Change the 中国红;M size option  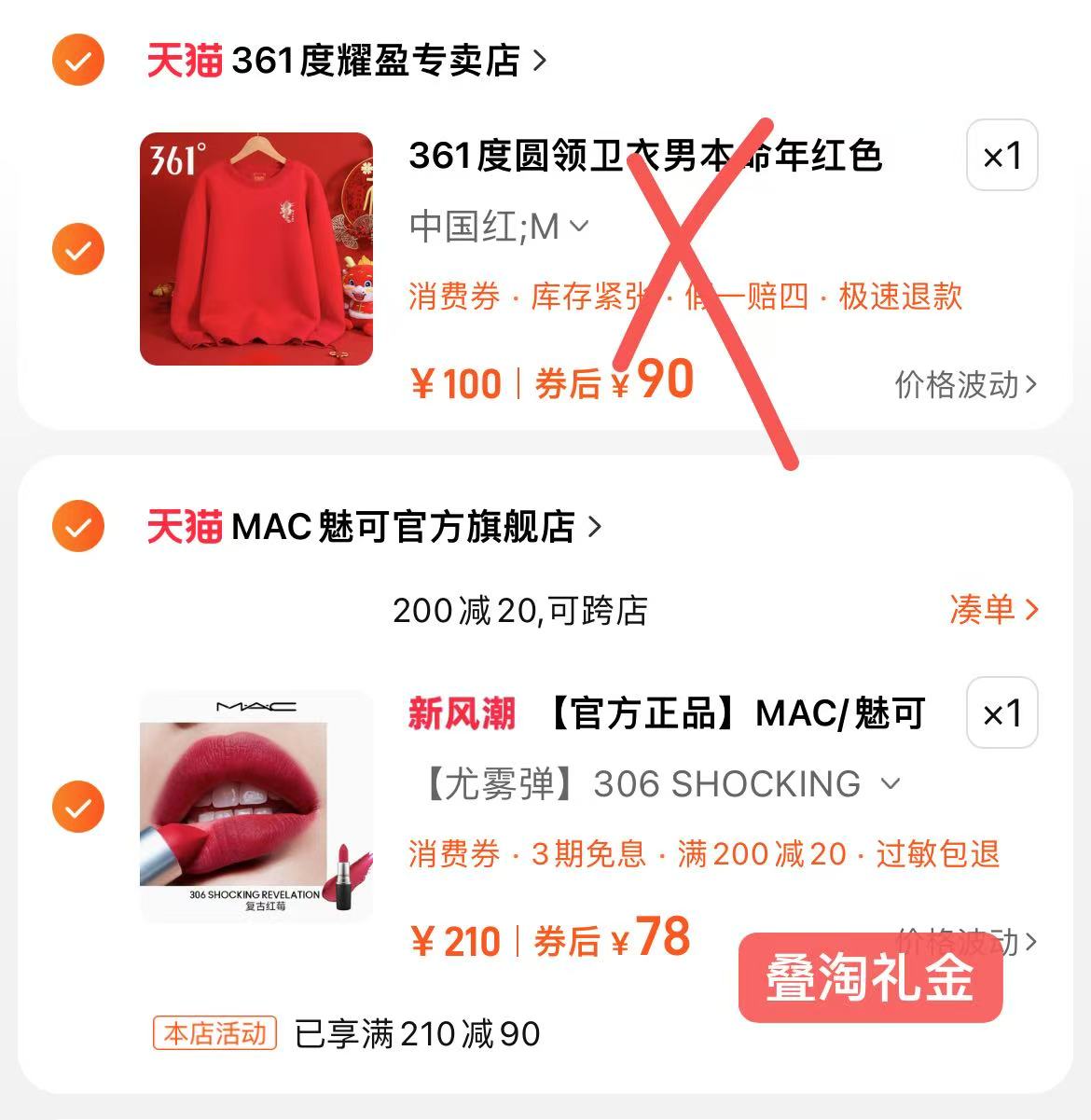[x=499, y=226]
